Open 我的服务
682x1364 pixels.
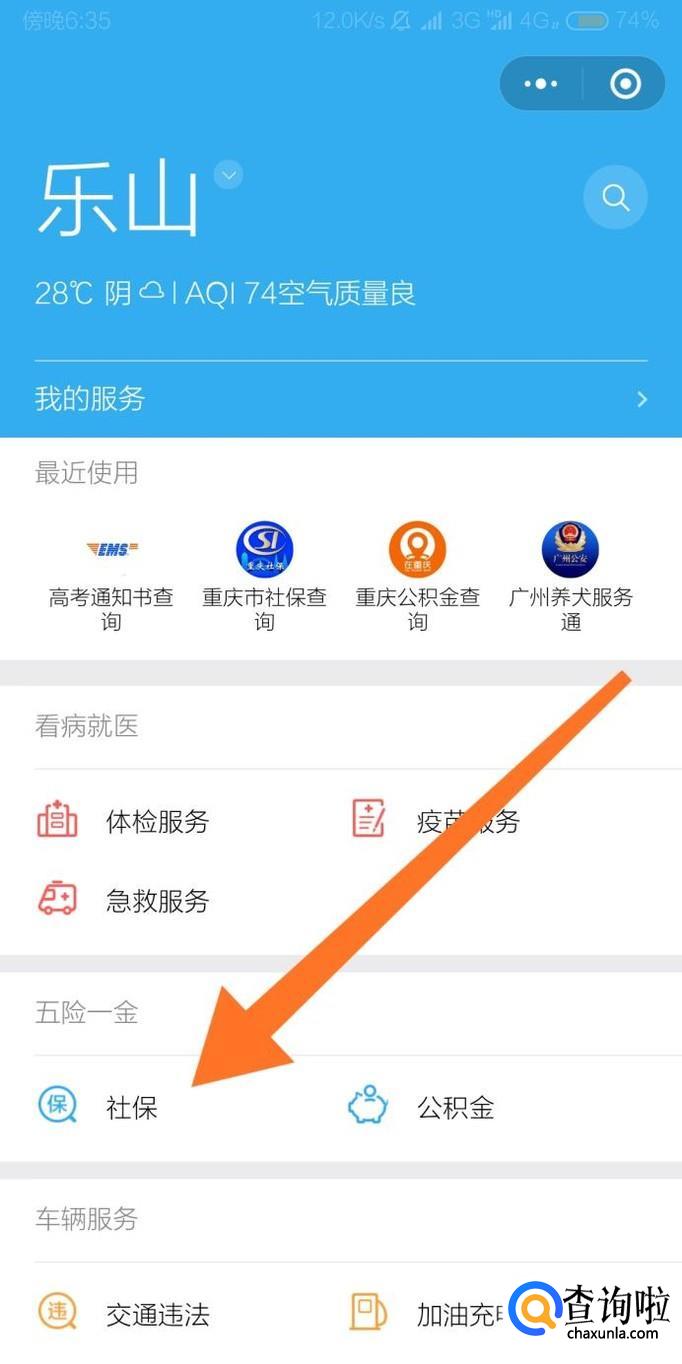tap(340, 399)
